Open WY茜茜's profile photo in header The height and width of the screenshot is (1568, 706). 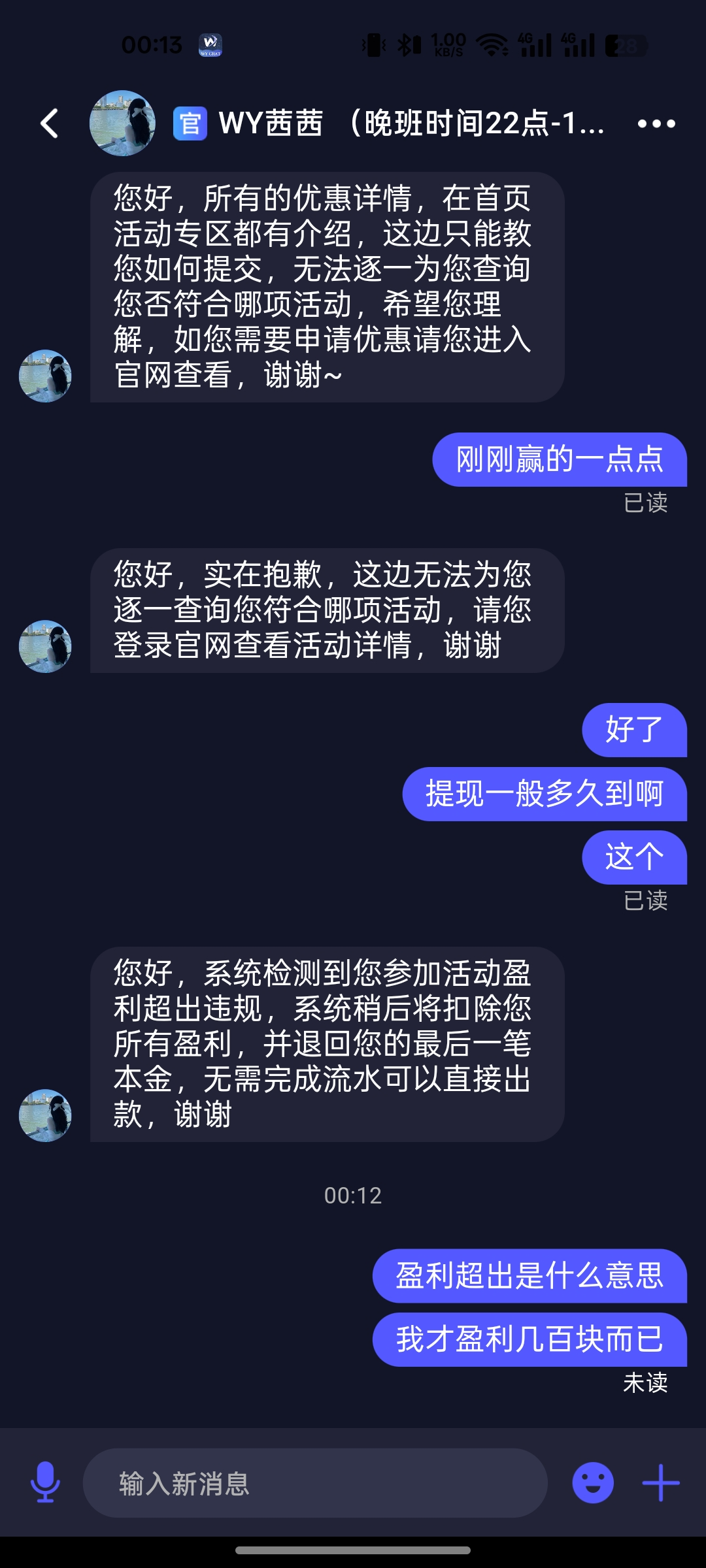(x=122, y=123)
